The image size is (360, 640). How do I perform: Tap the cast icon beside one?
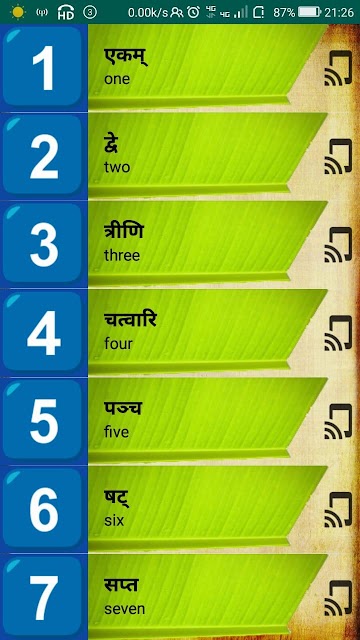tap(338, 68)
